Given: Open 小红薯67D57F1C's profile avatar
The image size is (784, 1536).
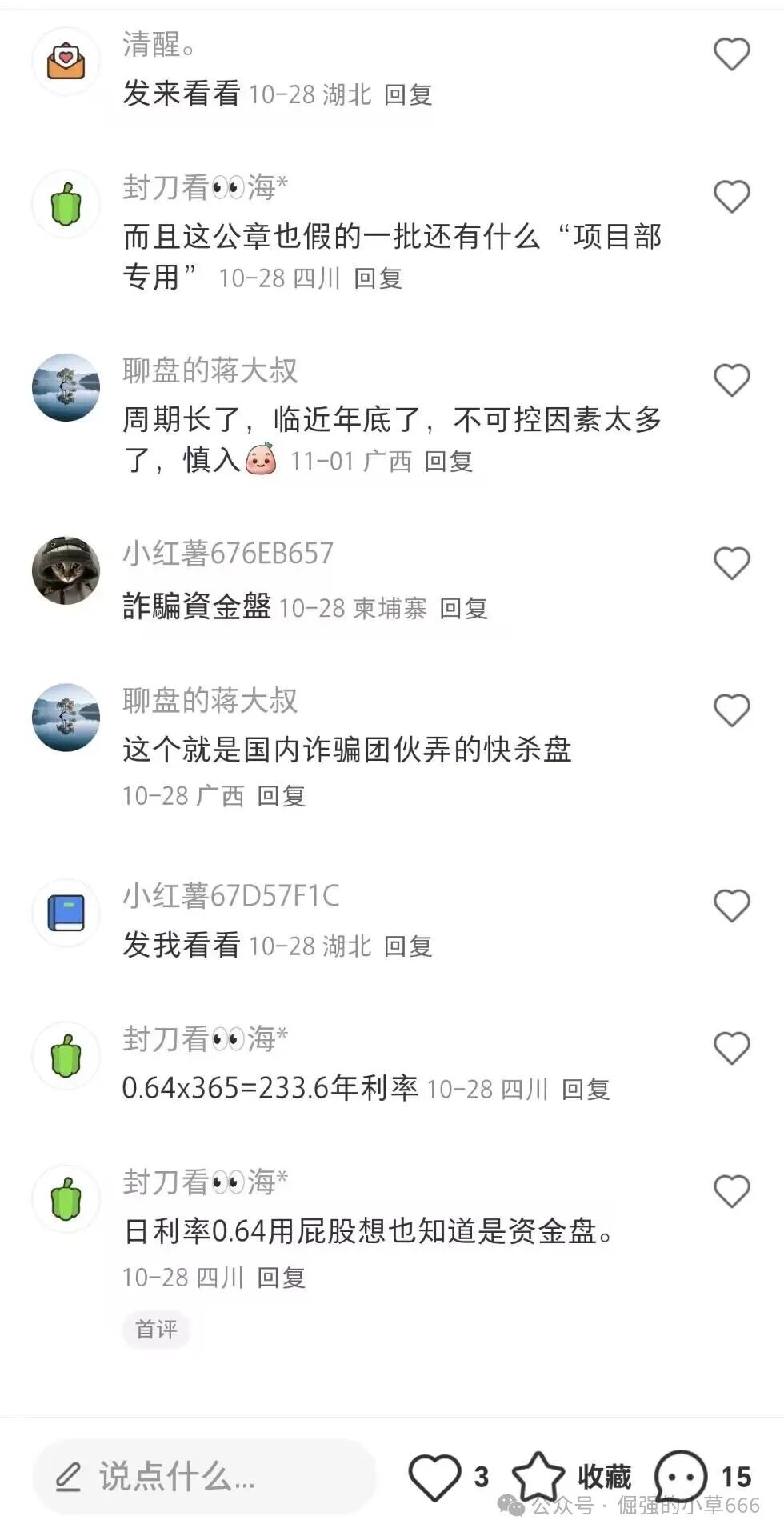Looking at the screenshot, I should click(x=66, y=913).
